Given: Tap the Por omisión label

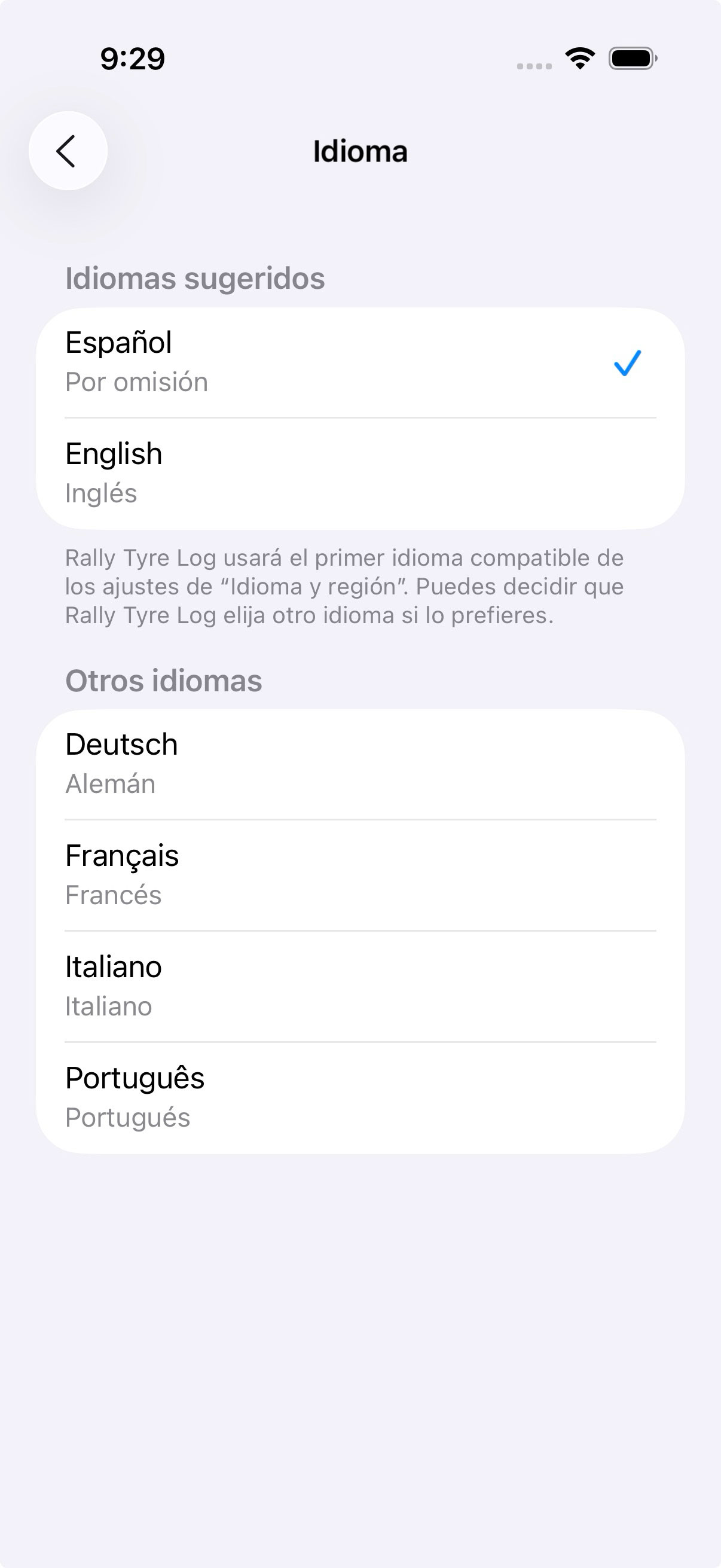Looking at the screenshot, I should point(136,382).
